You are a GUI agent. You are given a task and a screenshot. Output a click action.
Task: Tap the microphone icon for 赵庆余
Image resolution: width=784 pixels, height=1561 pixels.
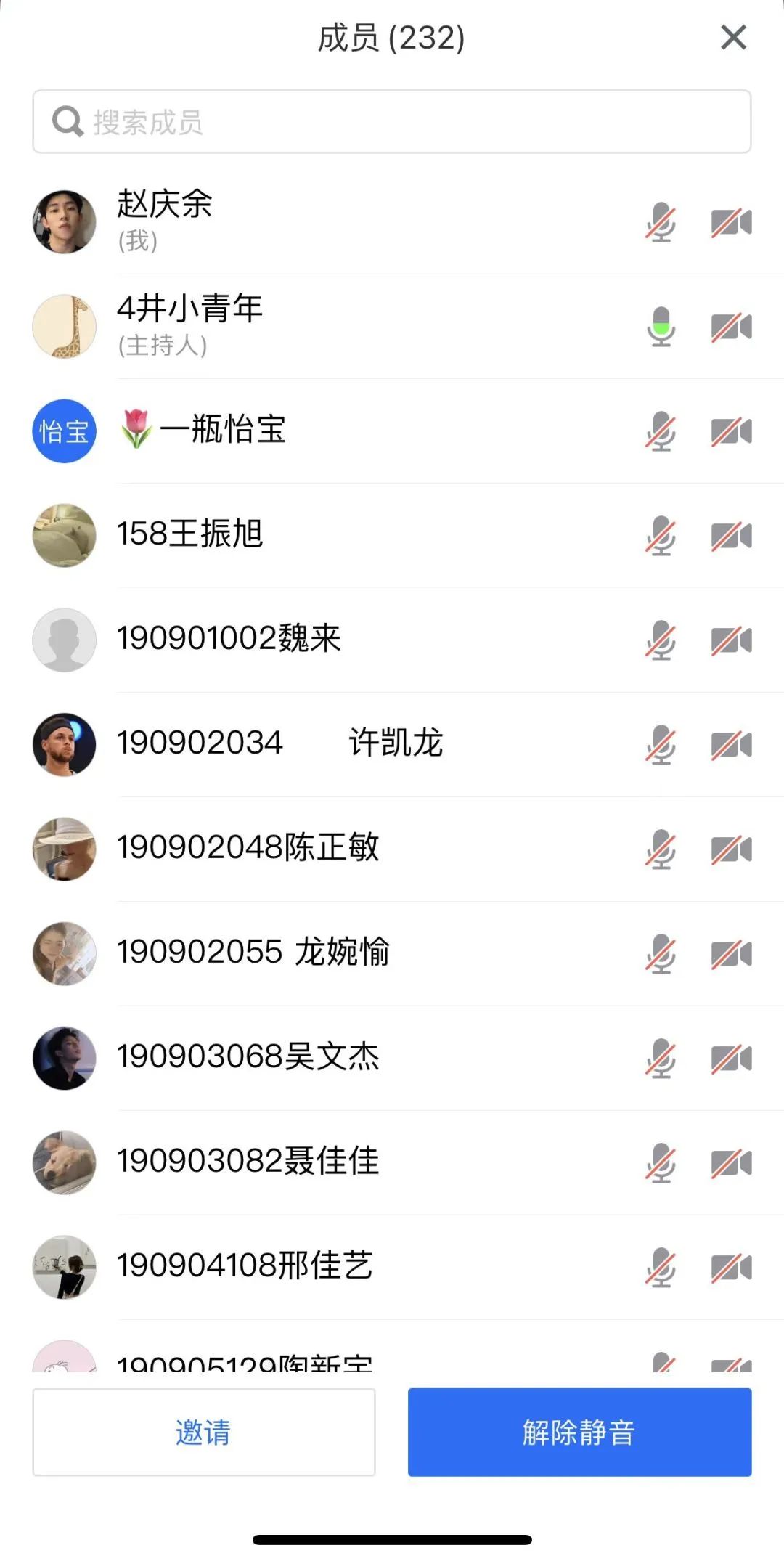pos(661,222)
